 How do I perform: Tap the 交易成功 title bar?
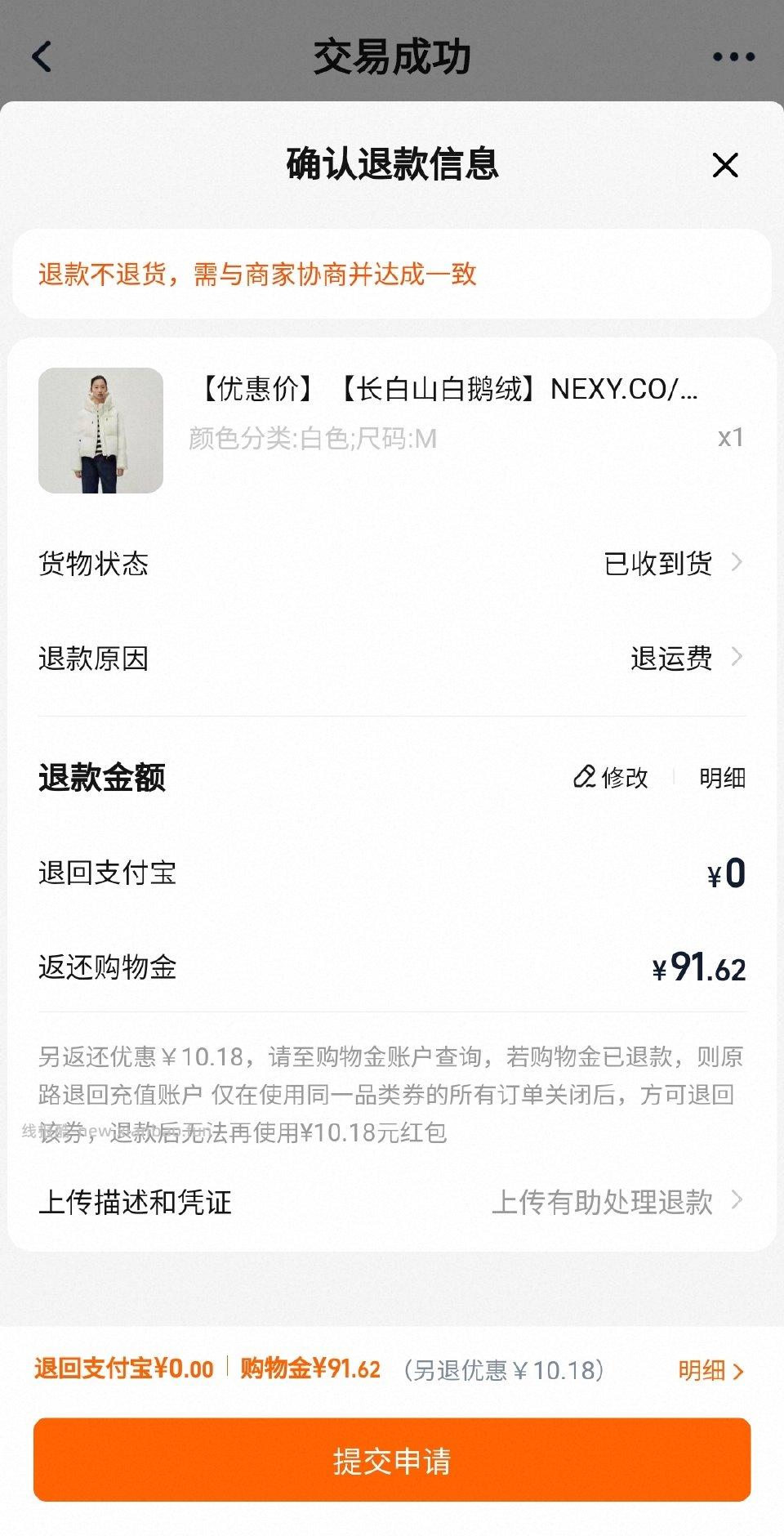(392, 57)
